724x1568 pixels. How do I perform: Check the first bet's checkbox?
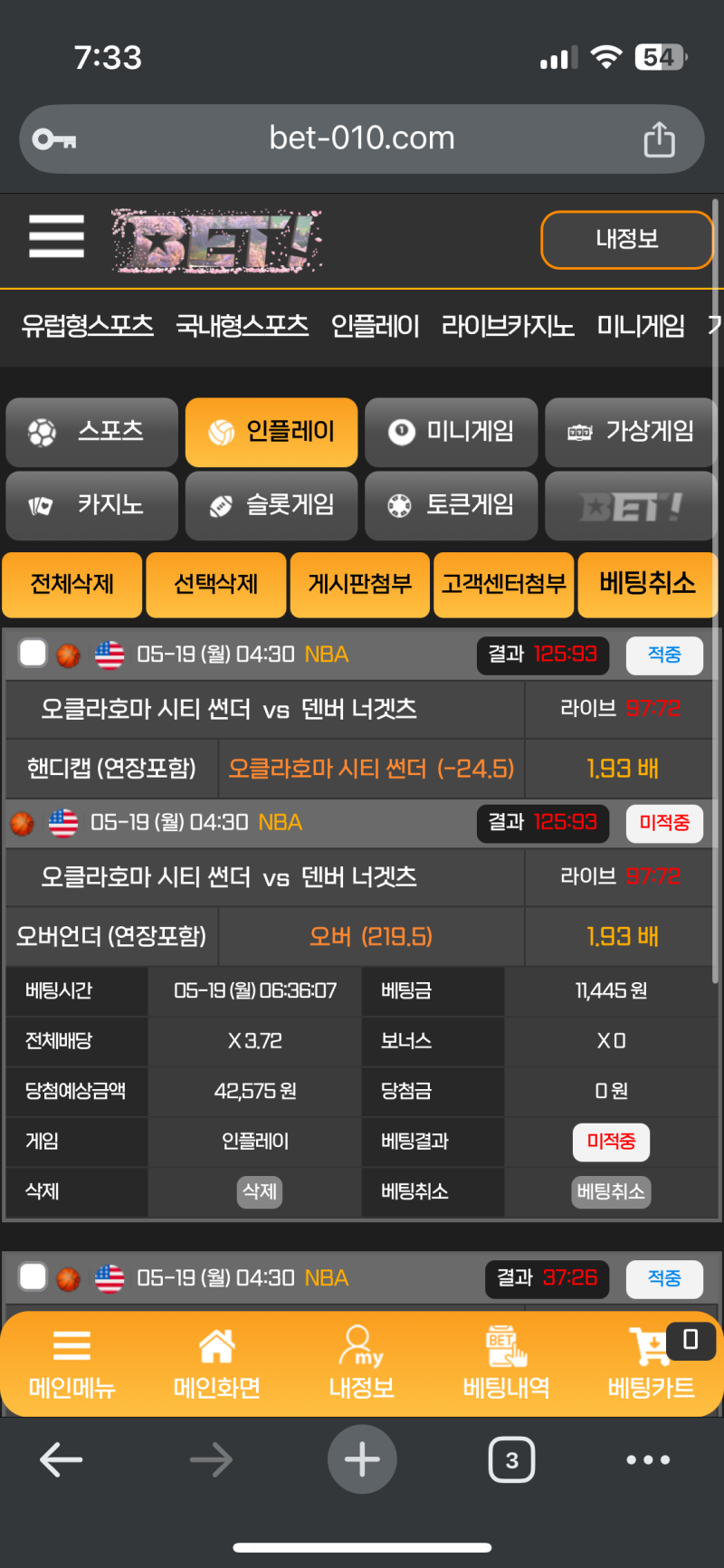pyautogui.click(x=33, y=653)
